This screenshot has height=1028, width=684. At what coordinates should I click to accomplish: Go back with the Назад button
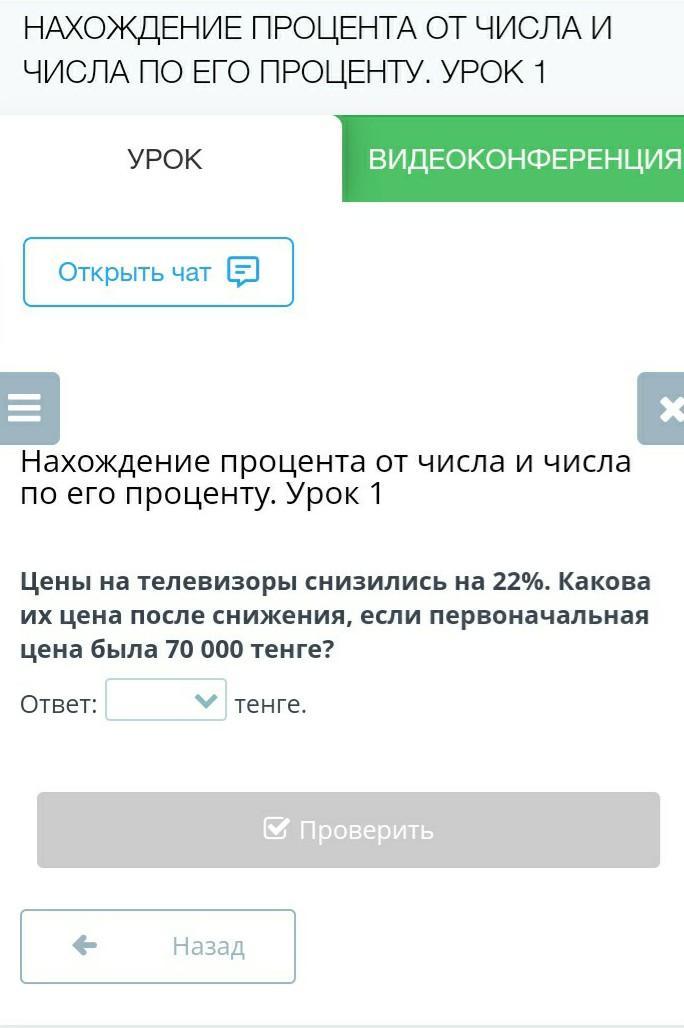click(x=158, y=946)
